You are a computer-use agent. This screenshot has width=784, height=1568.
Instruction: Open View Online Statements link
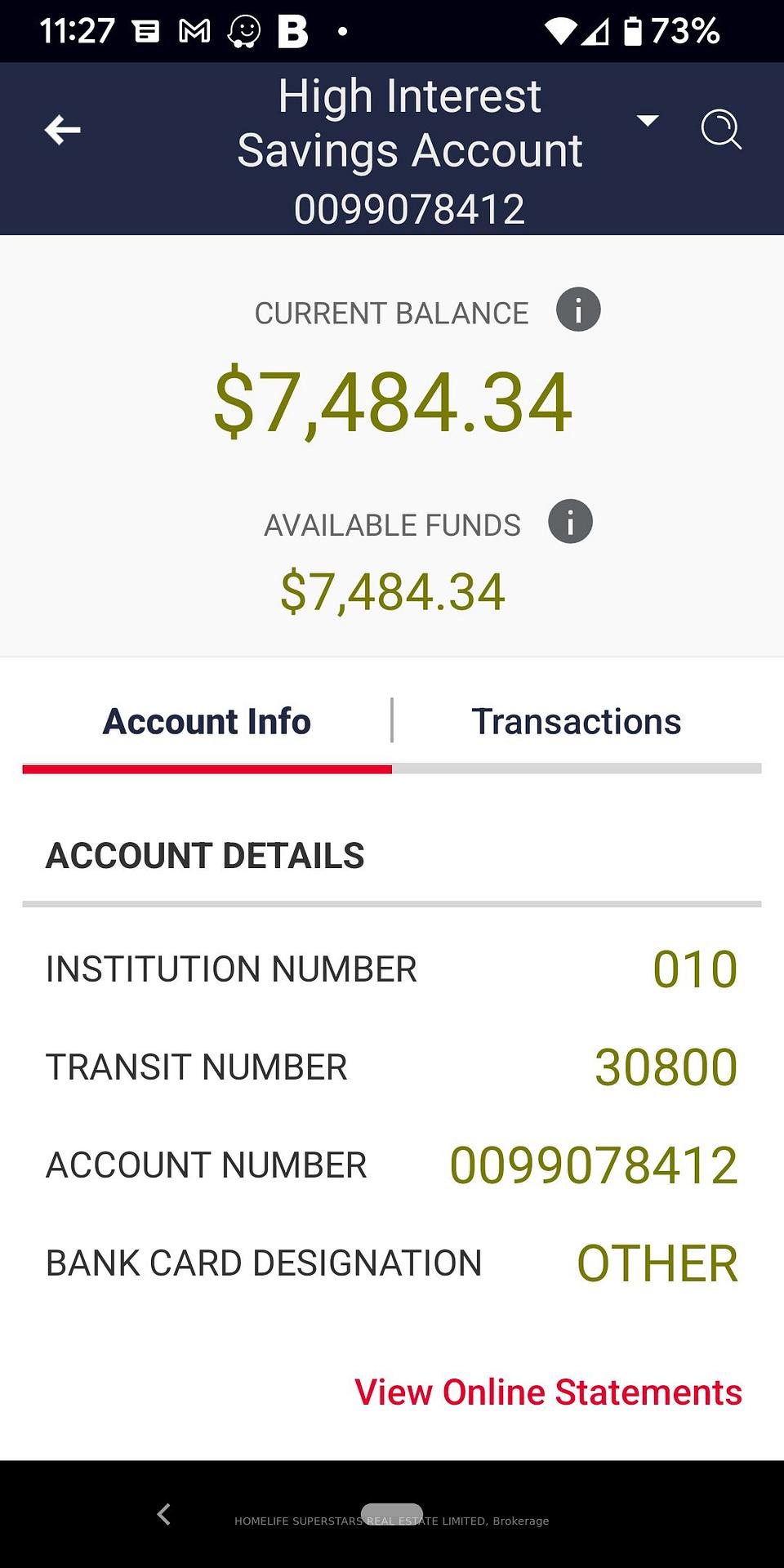(x=548, y=1392)
